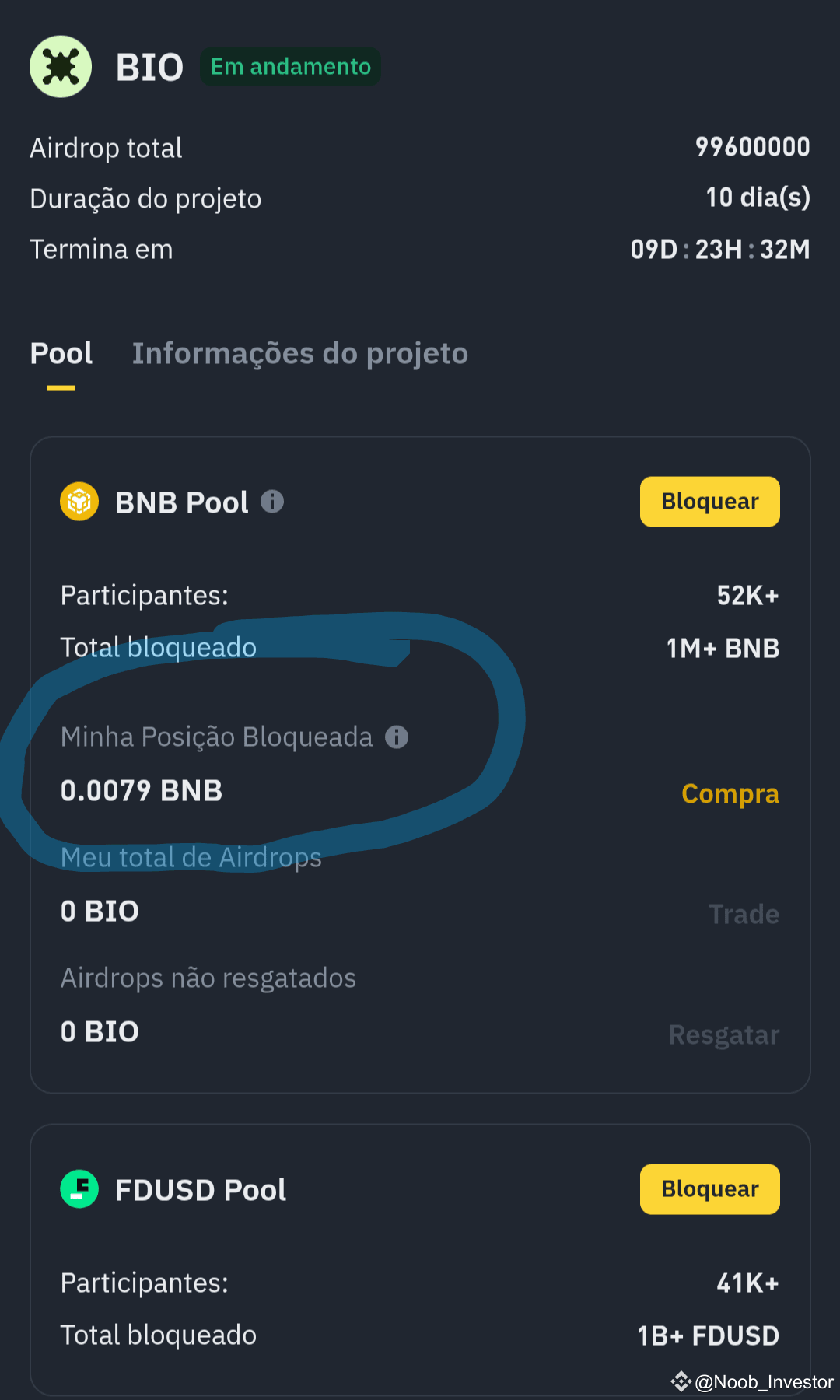Select the Pool tab
The height and width of the screenshot is (1400, 840).
coord(61,353)
